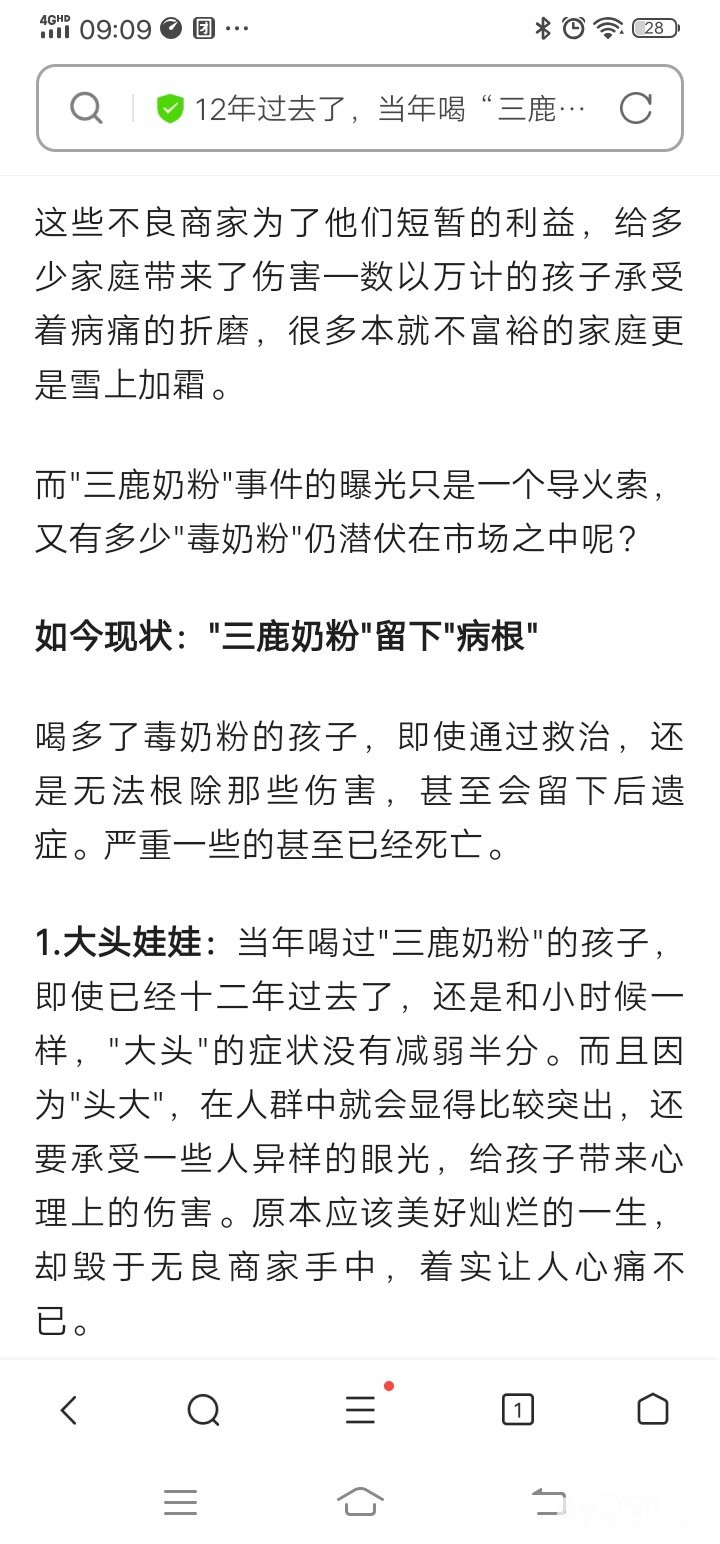This screenshot has width=720, height=1544.
Task: Open the browser menu with the red dot
Action: click(x=361, y=1409)
